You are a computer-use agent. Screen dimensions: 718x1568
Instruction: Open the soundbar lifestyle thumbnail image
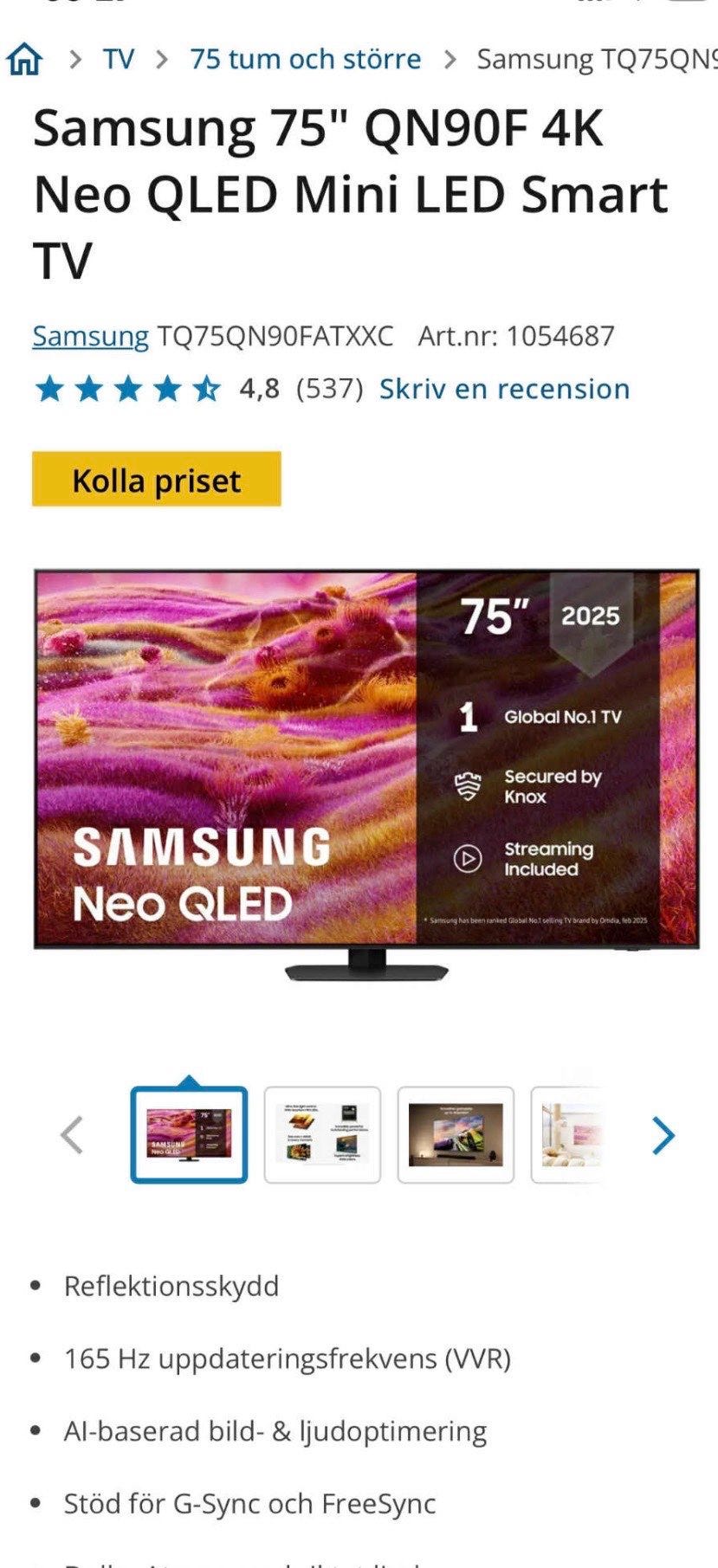pyautogui.click(x=457, y=1133)
